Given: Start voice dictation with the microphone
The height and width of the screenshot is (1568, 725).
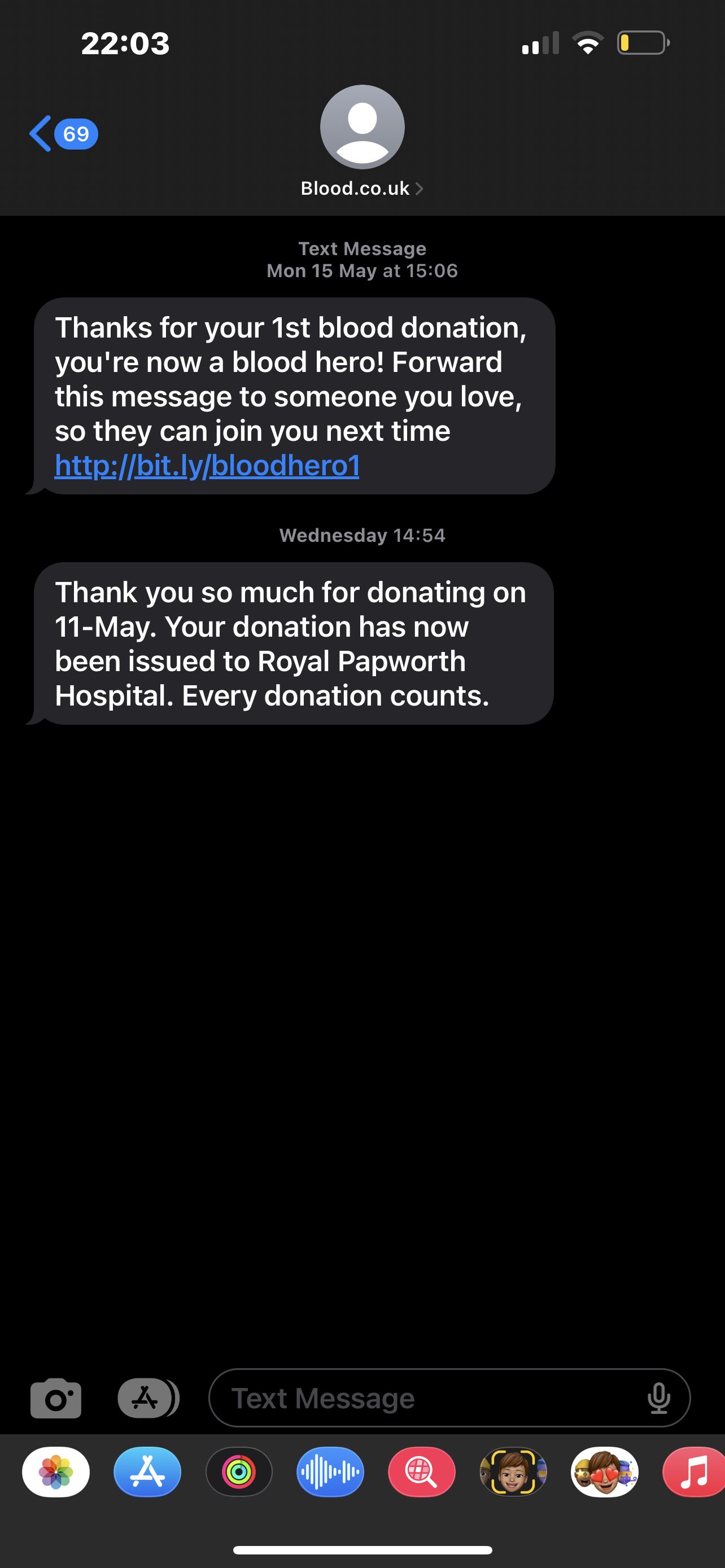Looking at the screenshot, I should 658,1398.
